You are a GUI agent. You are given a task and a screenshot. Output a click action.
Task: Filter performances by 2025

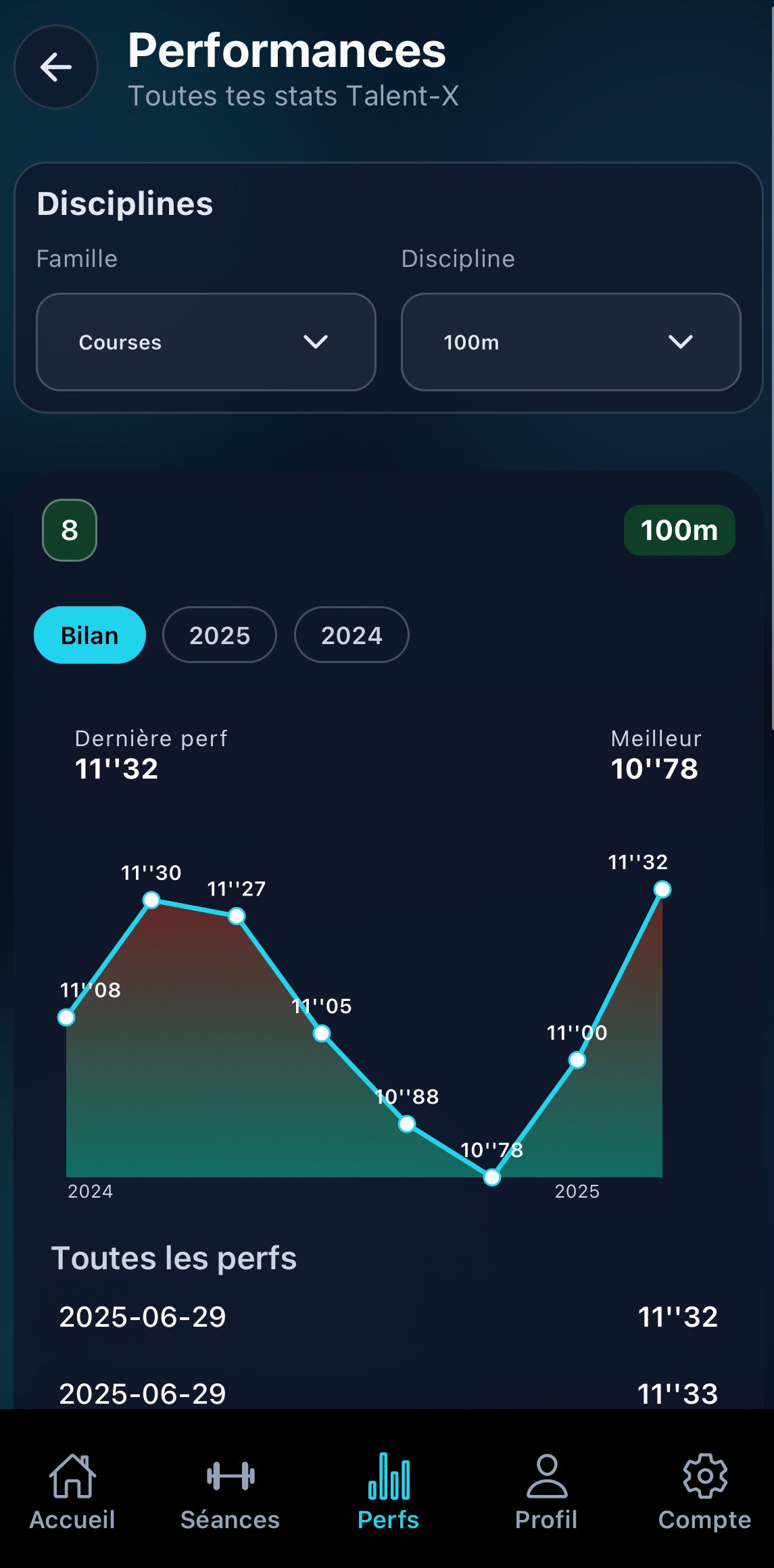pyautogui.click(x=220, y=635)
